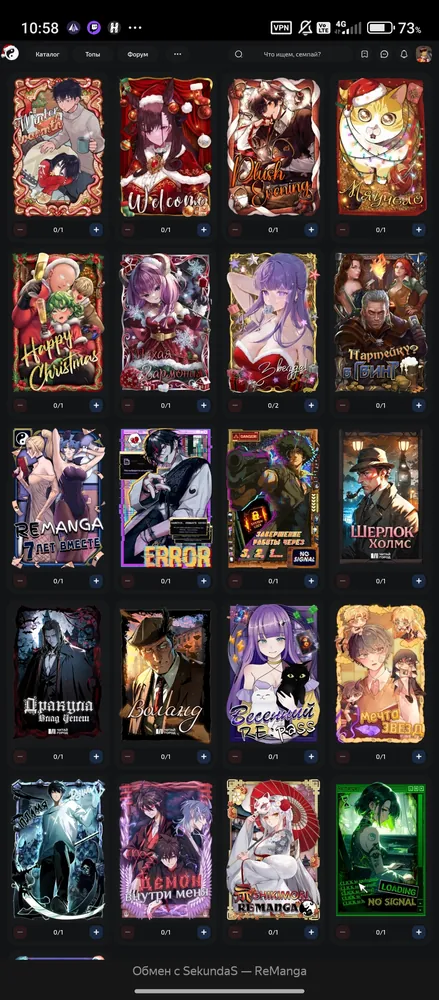Open the Дракула card
The width and height of the screenshot is (439, 1000).
click(57, 673)
